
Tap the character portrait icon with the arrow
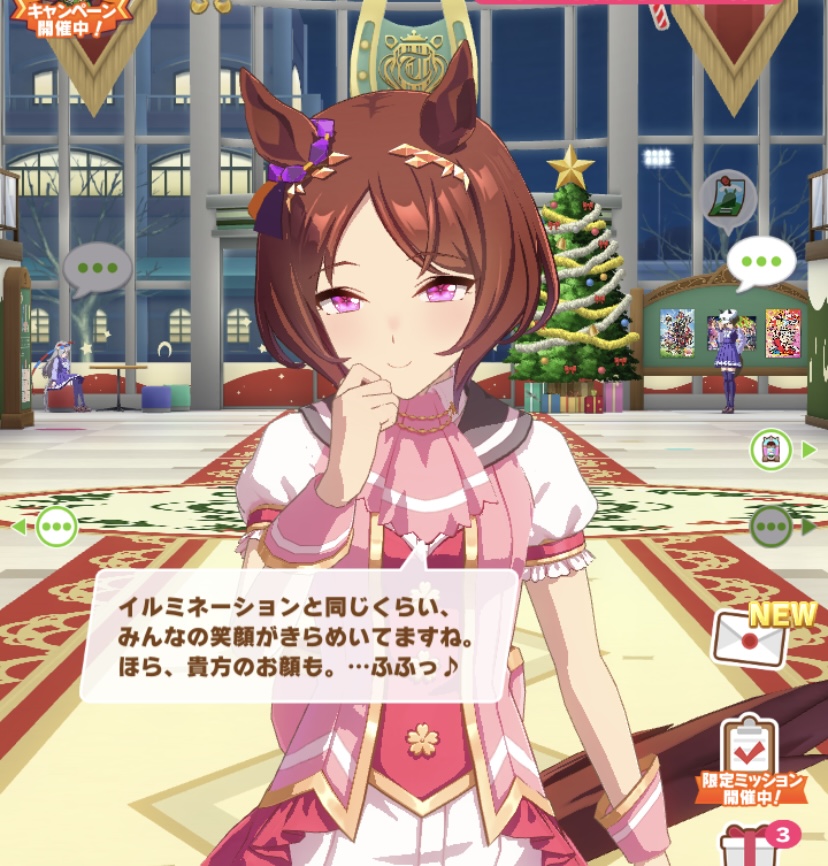click(x=772, y=449)
